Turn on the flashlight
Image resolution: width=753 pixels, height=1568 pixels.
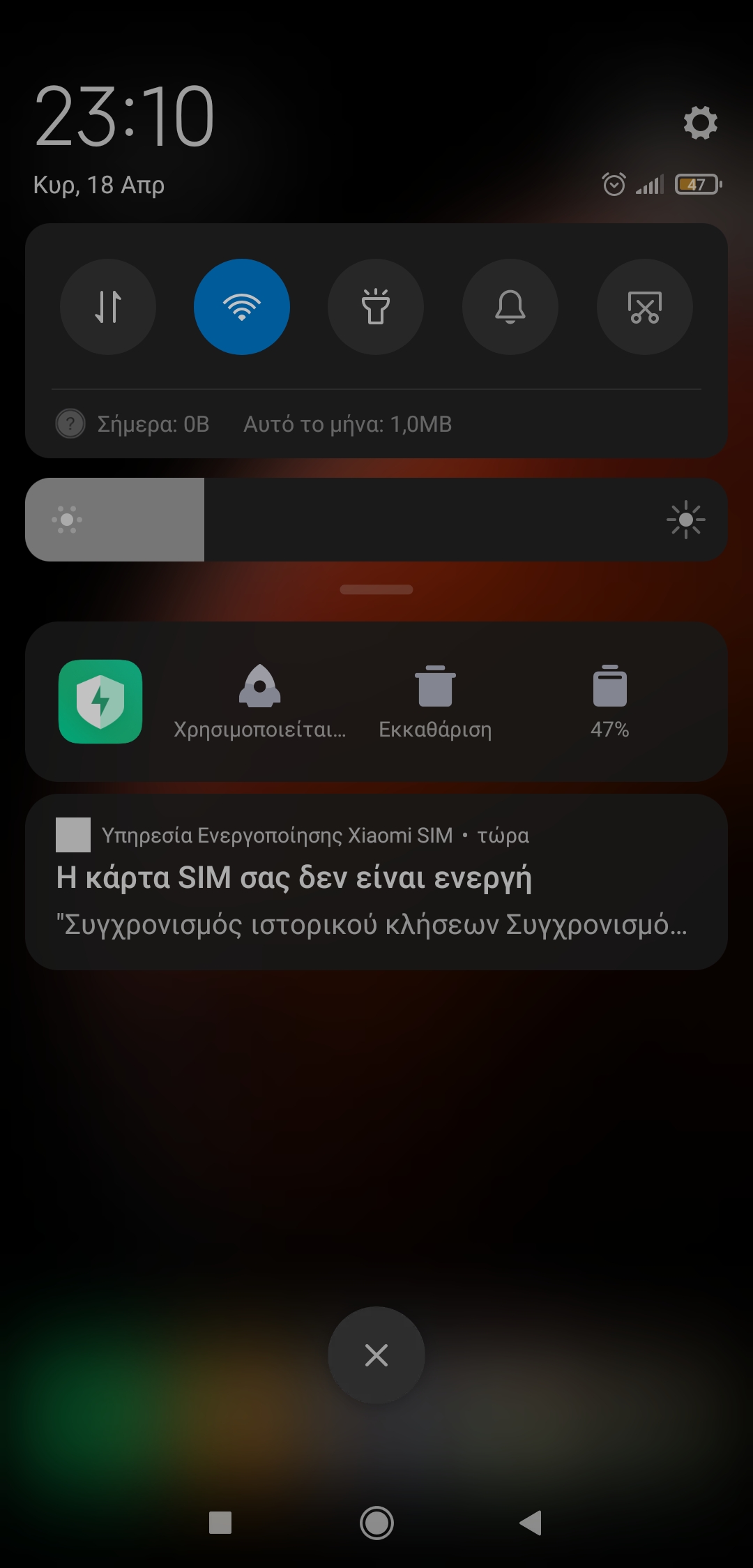coord(376,307)
